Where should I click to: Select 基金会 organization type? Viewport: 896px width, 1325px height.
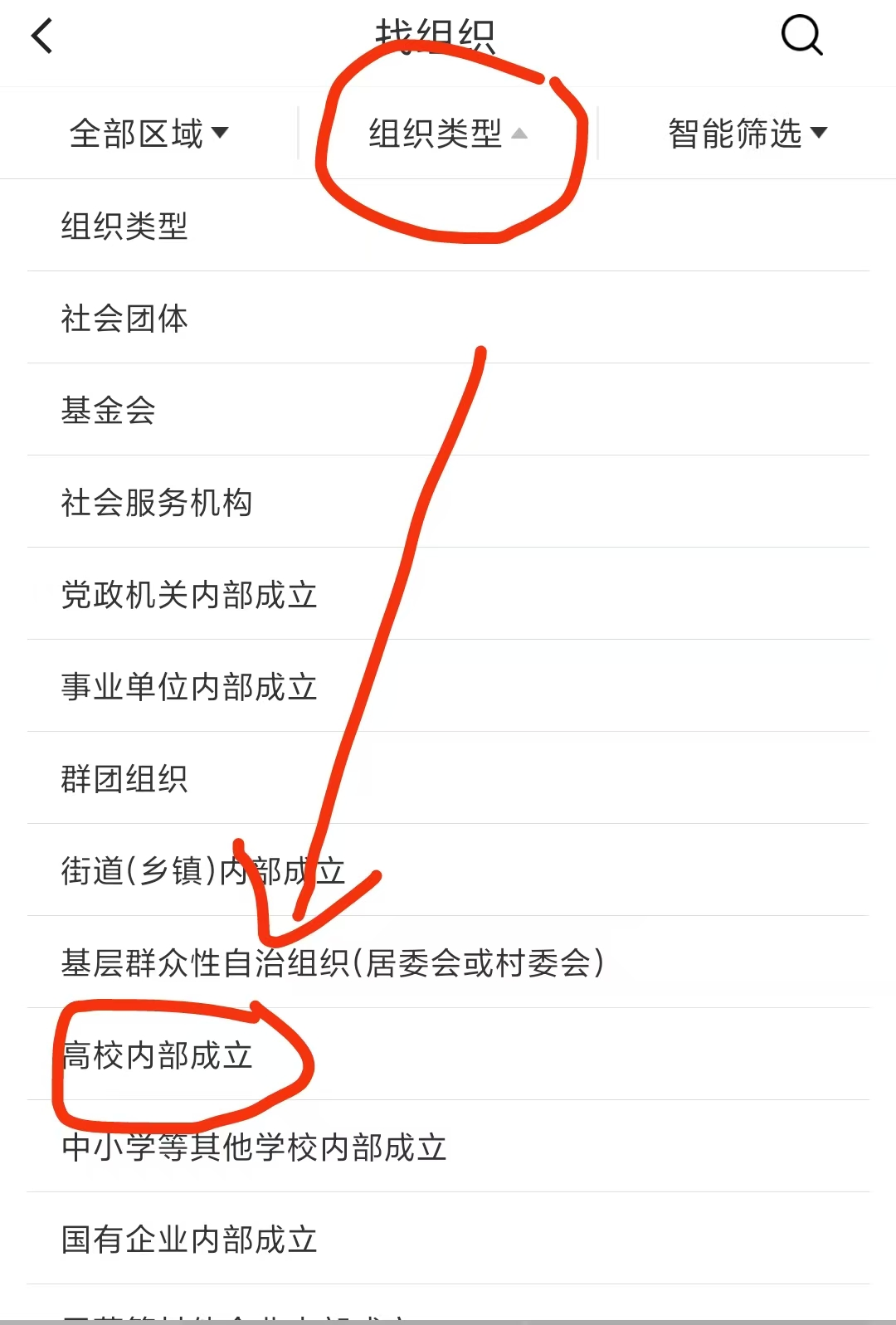coord(108,410)
